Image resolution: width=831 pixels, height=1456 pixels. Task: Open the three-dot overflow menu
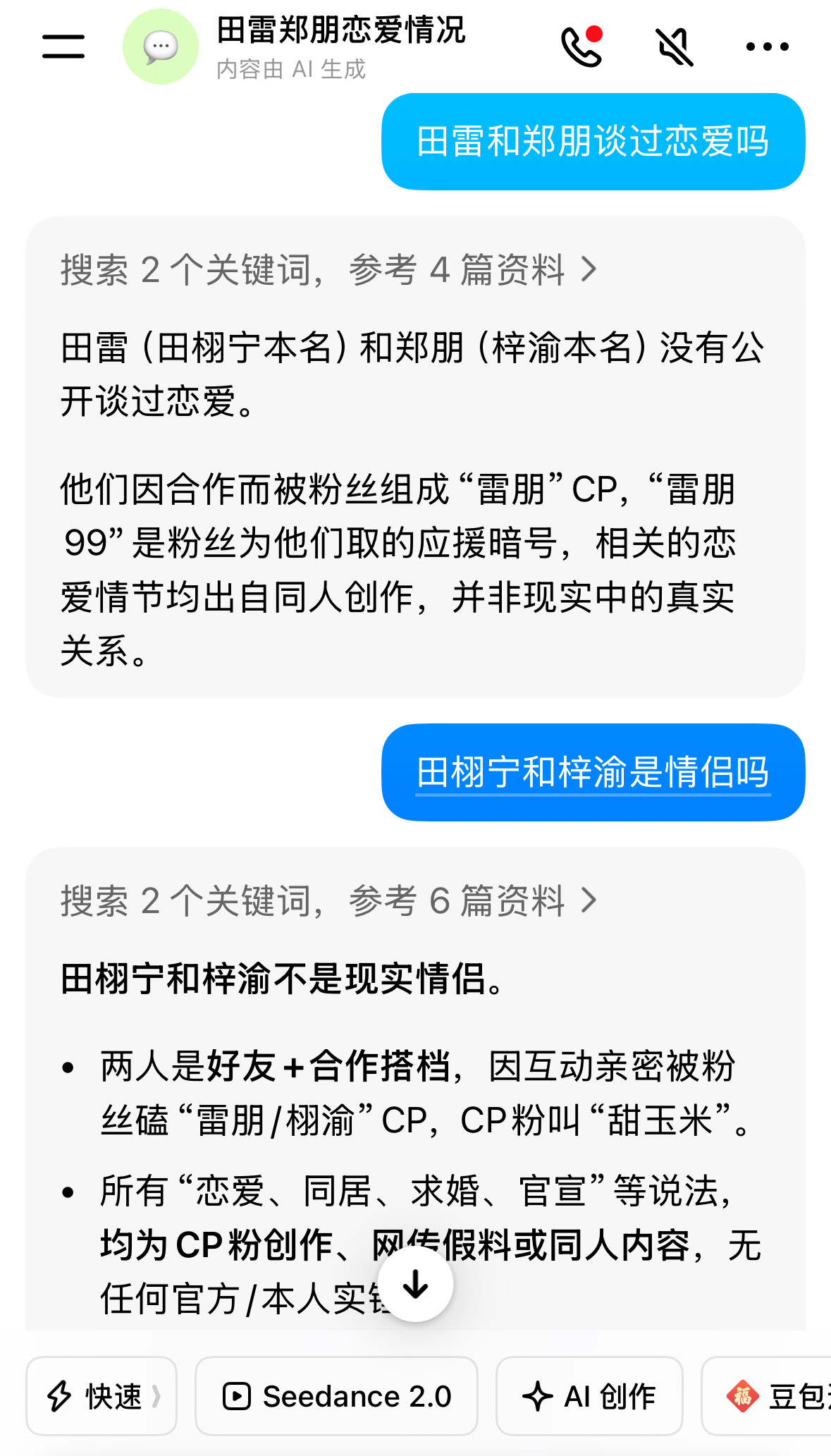pos(767,47)
